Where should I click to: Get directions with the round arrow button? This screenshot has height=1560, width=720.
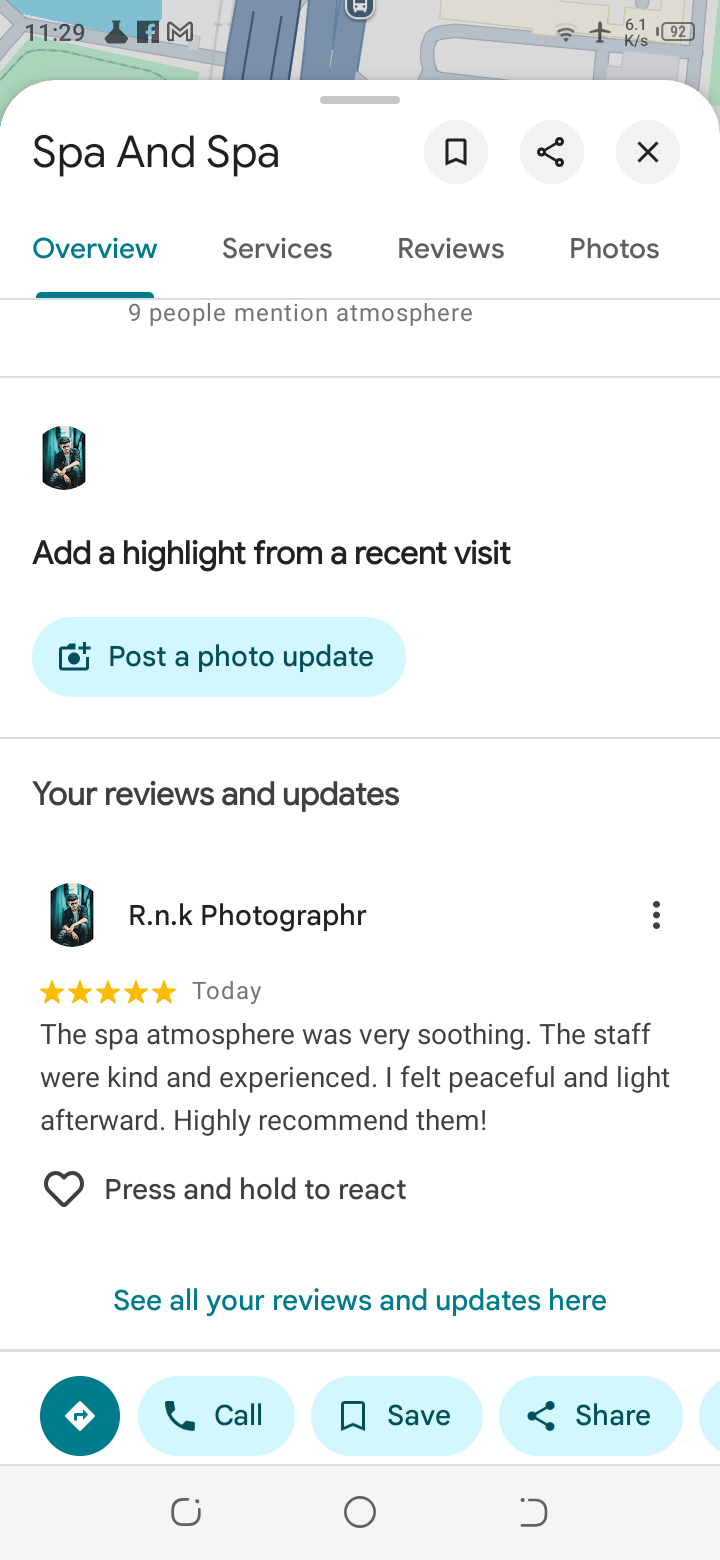[80, 1416]
